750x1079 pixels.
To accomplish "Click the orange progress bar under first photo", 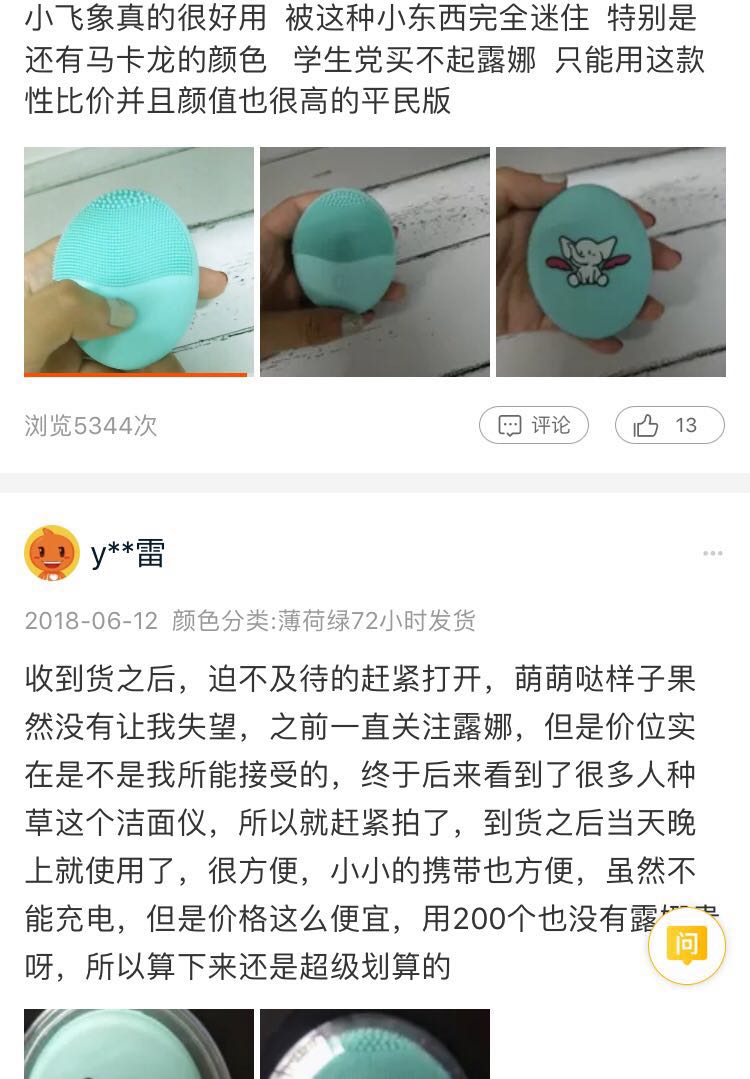I will point(134,375).
